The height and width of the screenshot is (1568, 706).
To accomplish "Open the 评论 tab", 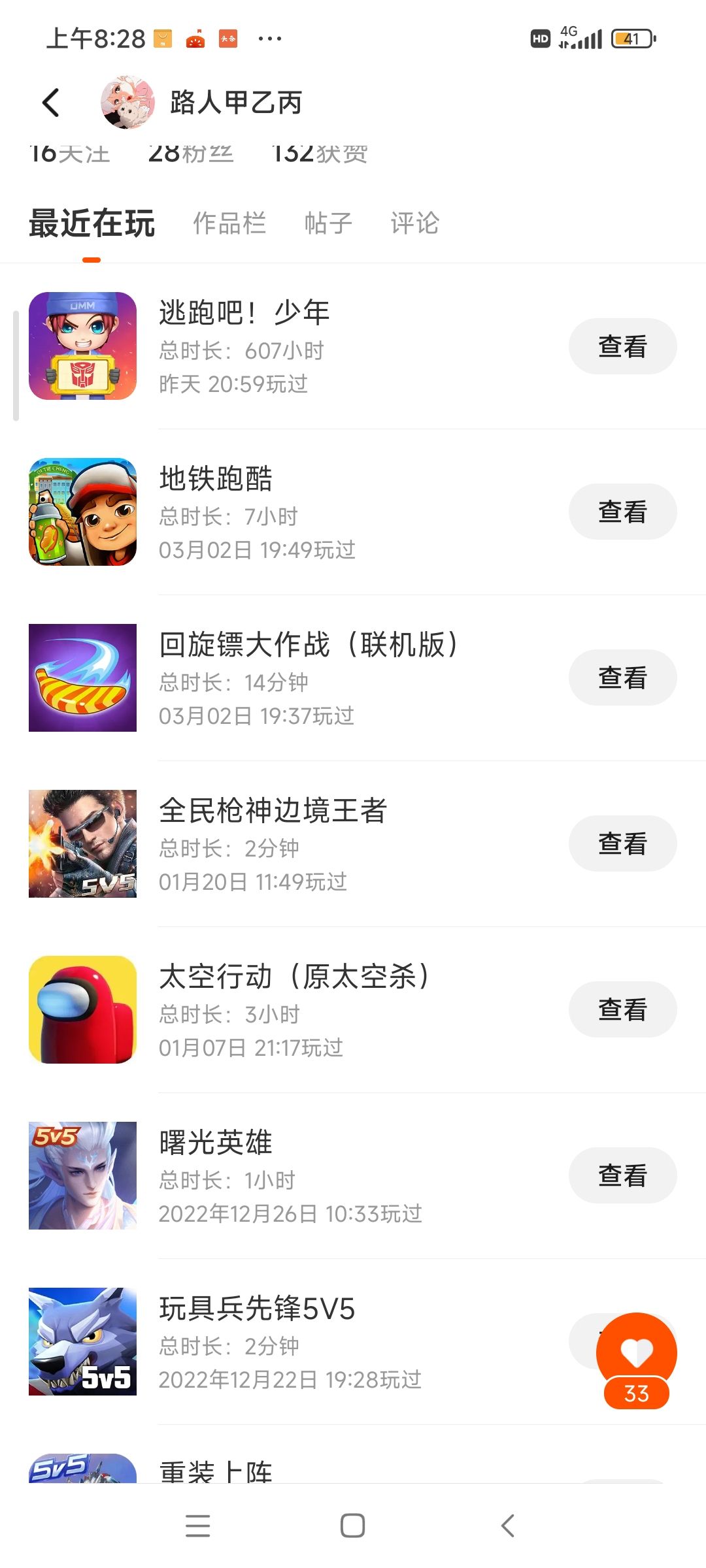I will click(414, 223).
